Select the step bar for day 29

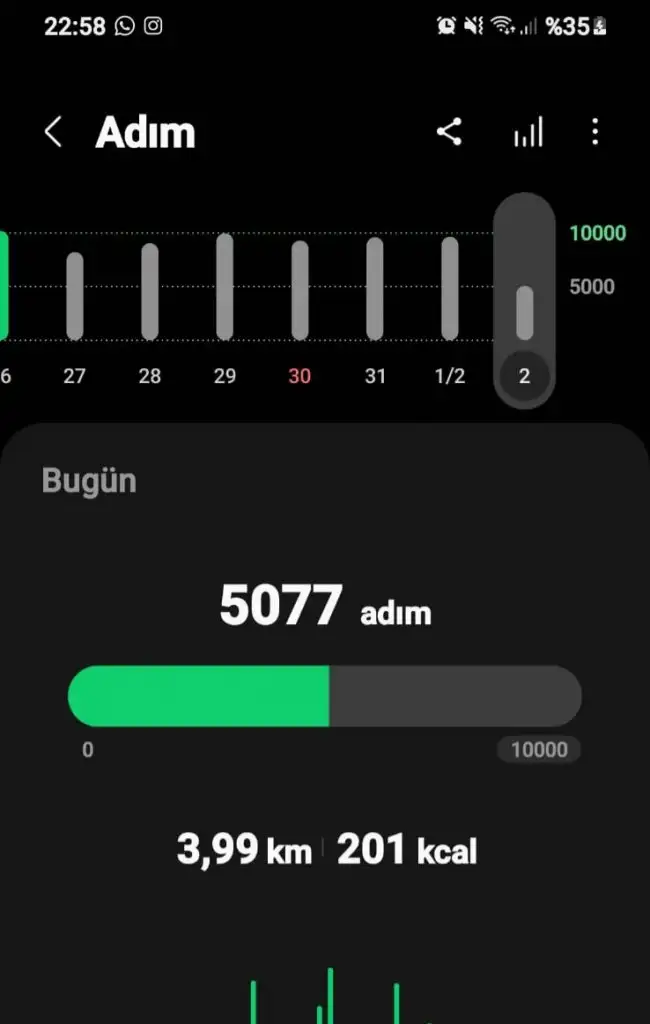[x=225, y=287]
